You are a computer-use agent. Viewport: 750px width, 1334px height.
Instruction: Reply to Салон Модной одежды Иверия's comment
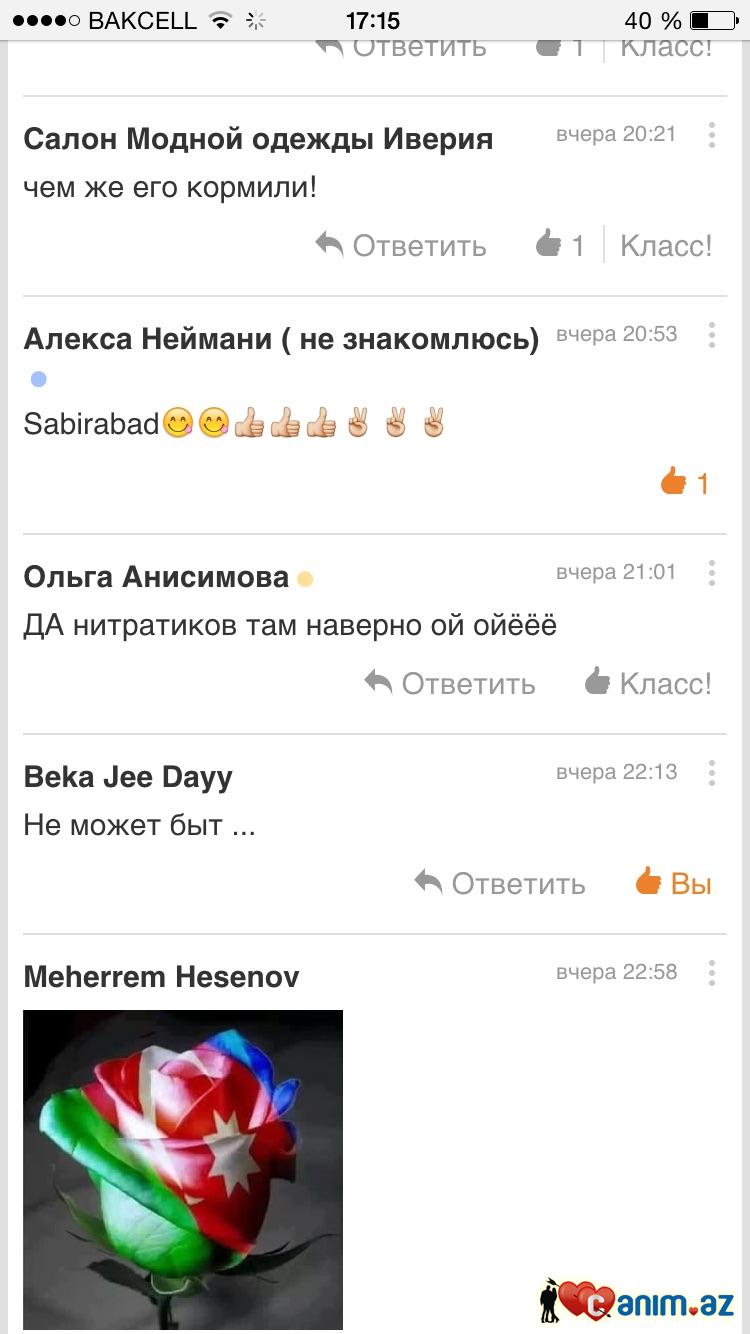(x=401, y=245)
